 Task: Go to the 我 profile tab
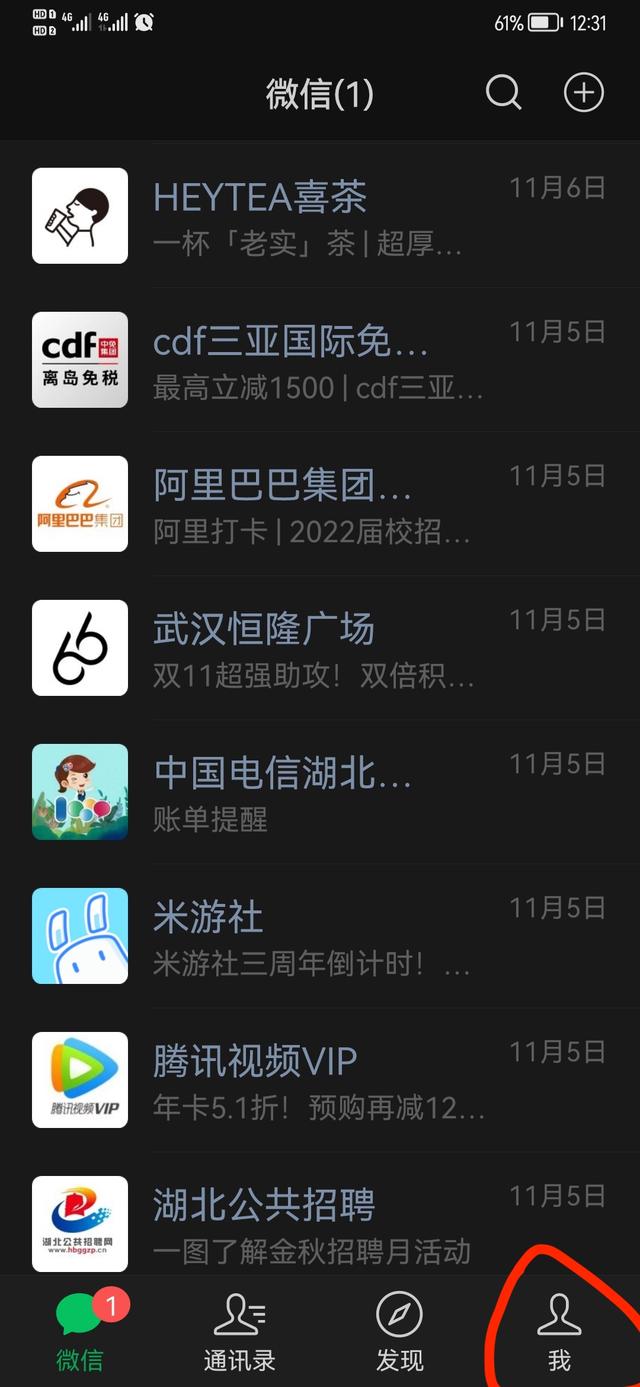[x=559, y=1332]
